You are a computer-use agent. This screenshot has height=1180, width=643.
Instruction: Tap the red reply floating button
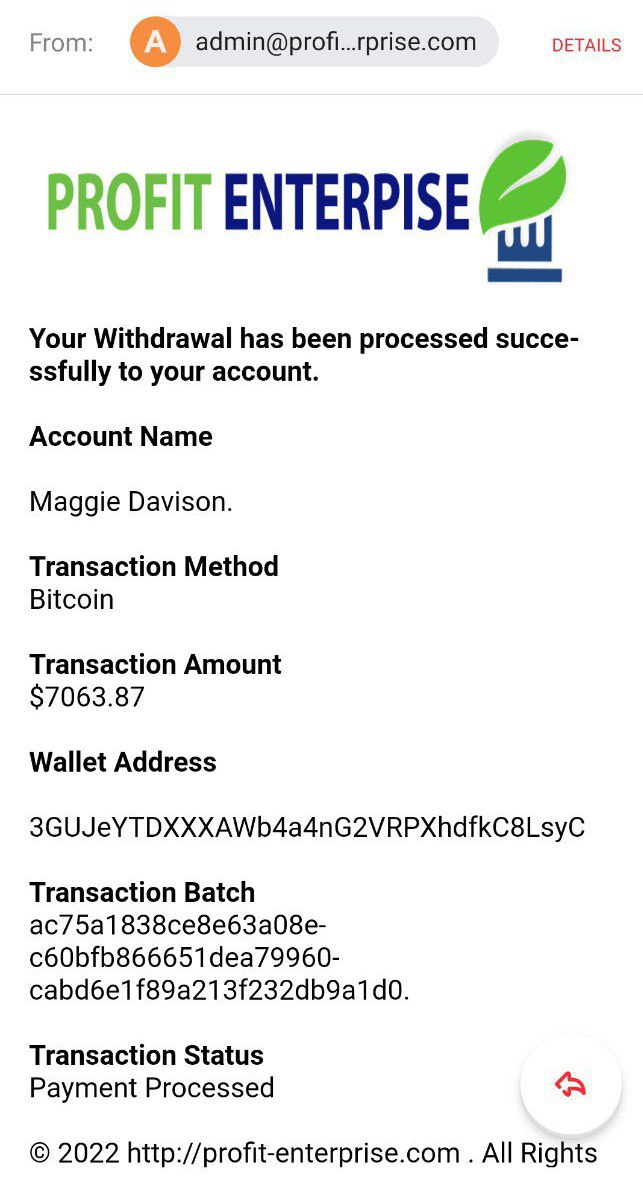pyautogui.click(x=570, y=1085)
